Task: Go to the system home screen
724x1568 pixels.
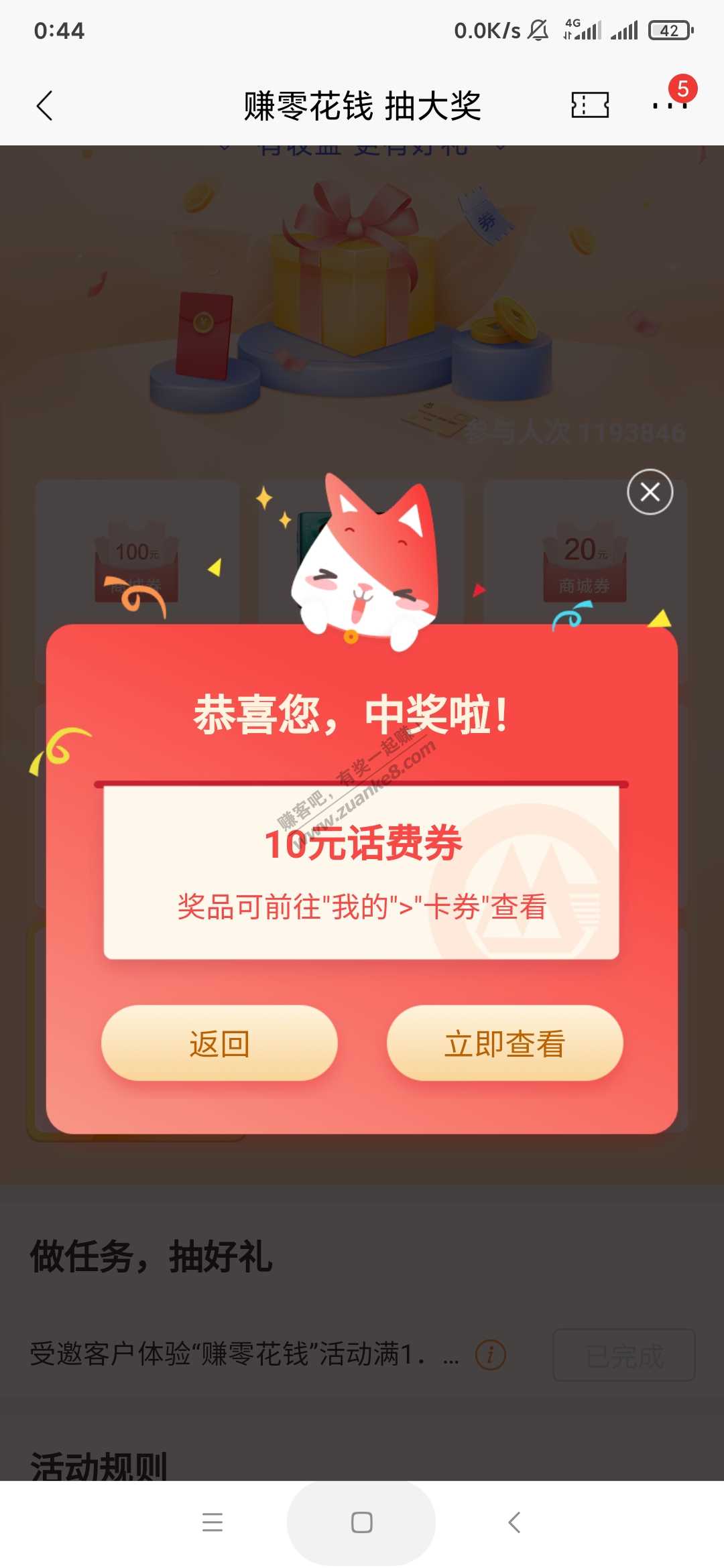Action: tap(361, 1522)
